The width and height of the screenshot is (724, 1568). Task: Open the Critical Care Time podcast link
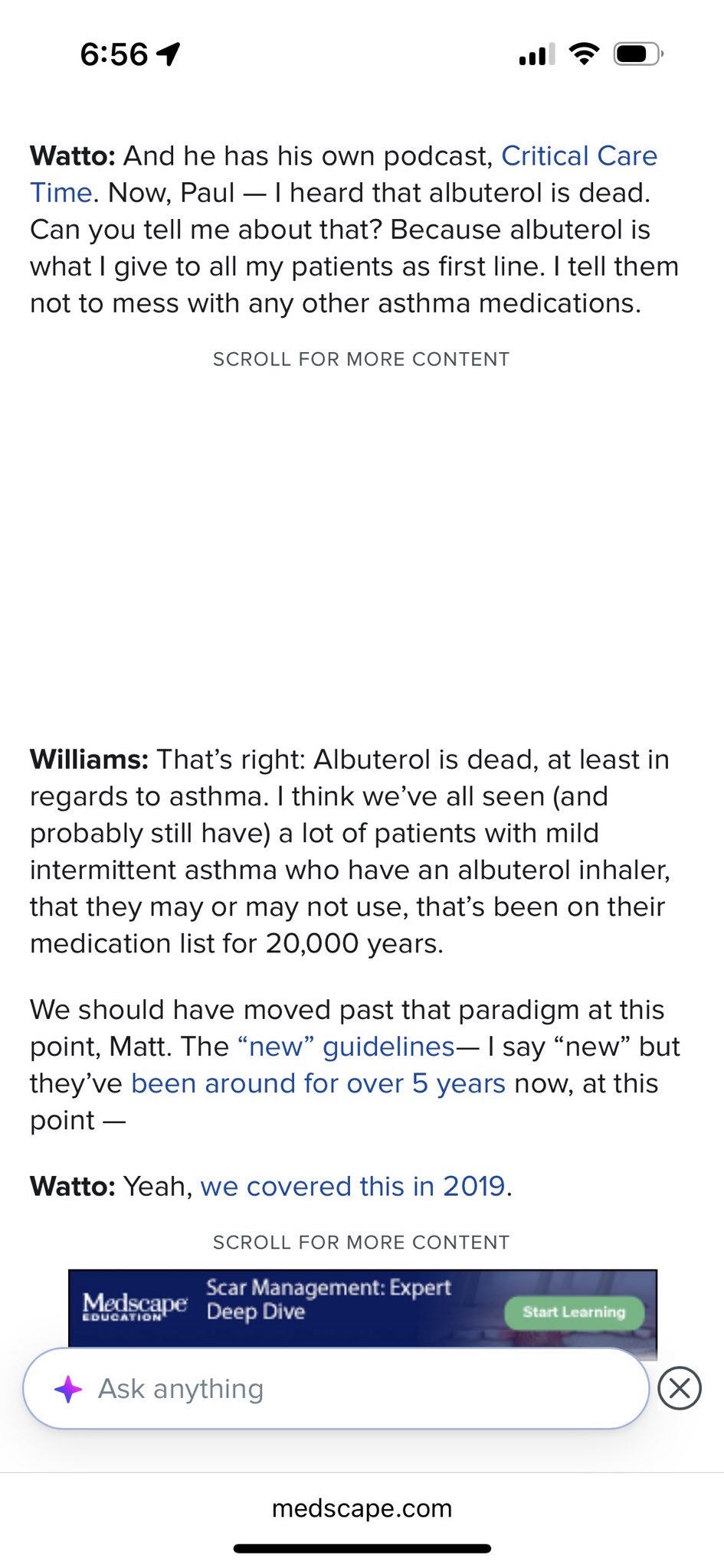click(578, 156)
